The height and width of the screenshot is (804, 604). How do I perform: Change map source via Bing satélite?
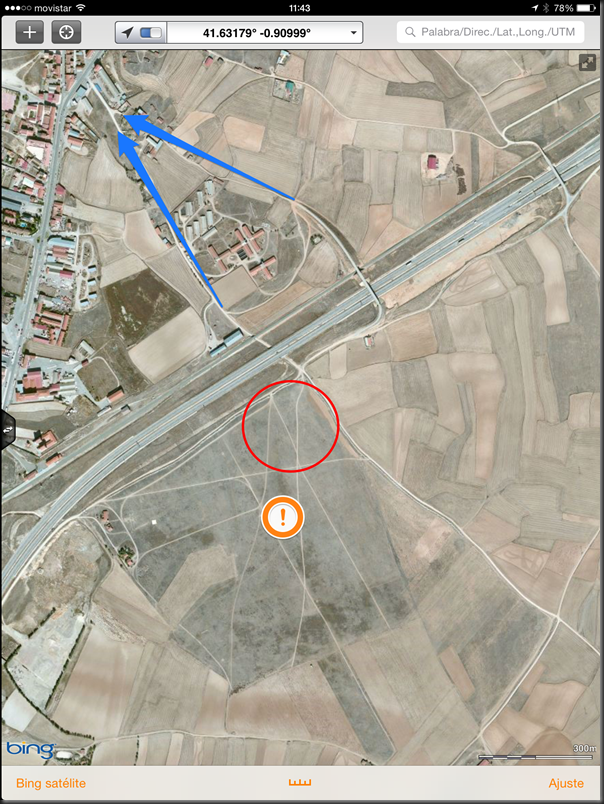[x=51, y=783]
